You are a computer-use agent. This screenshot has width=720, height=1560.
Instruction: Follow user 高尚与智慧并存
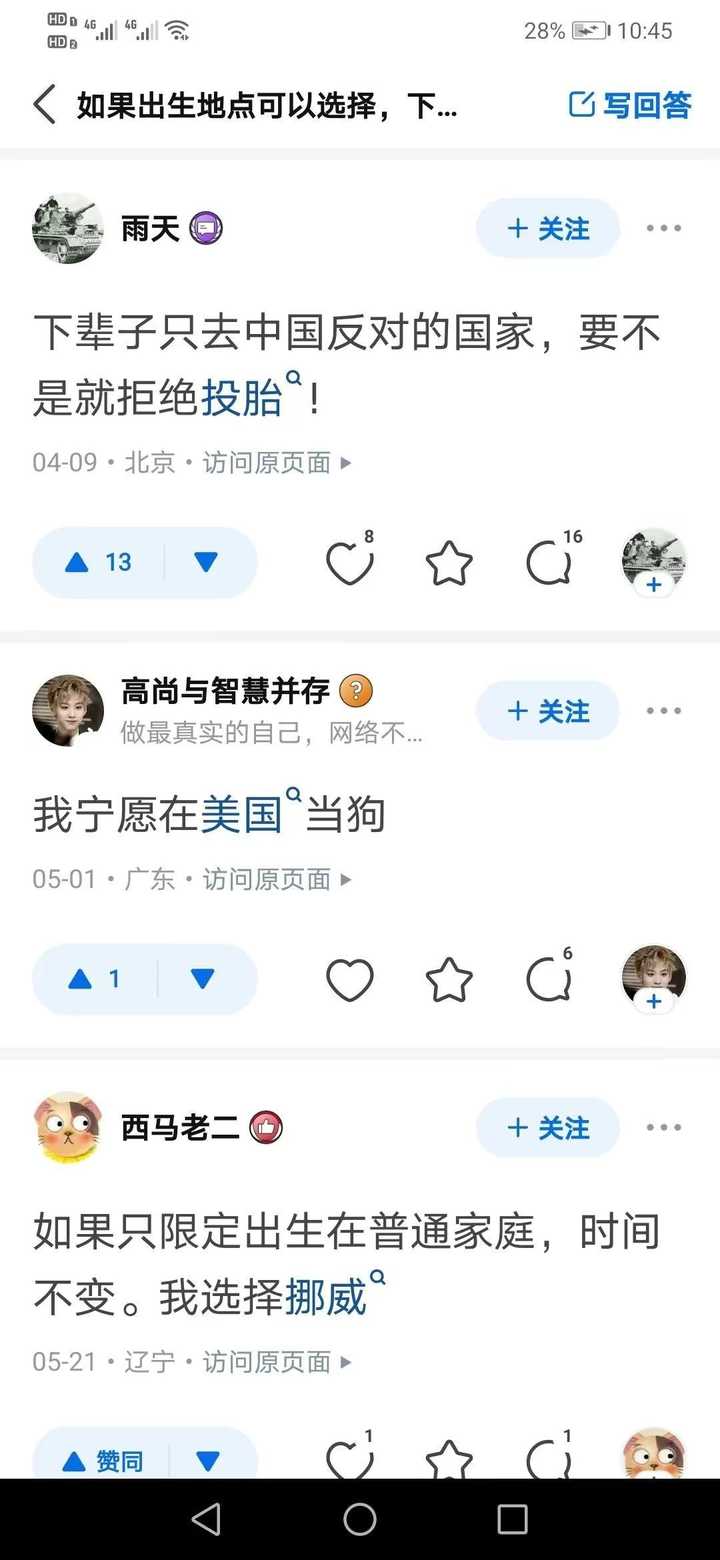[x=547, y=711]
